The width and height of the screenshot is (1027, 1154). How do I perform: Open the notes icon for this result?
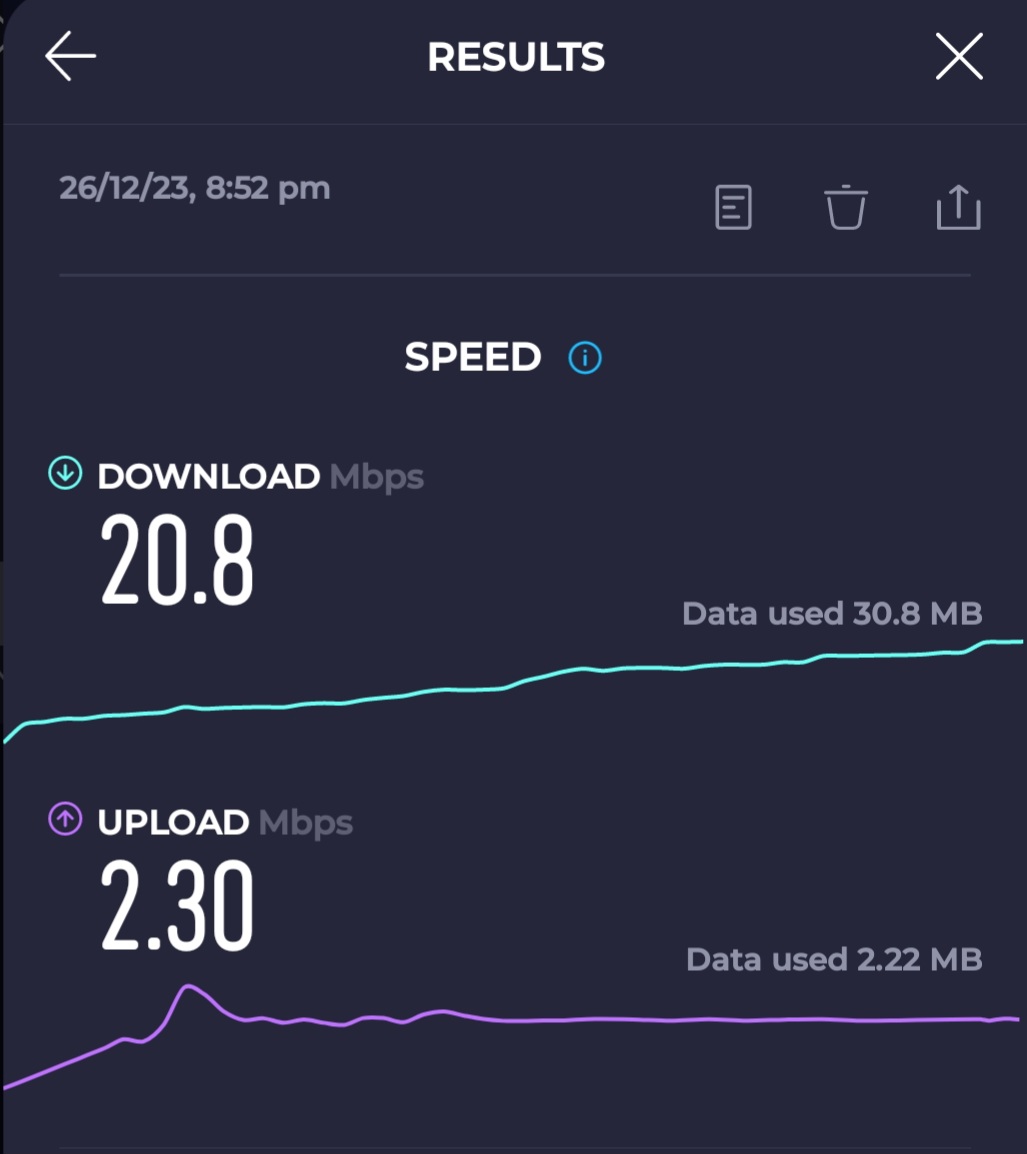pyautogui.click(x=733, y=208)
